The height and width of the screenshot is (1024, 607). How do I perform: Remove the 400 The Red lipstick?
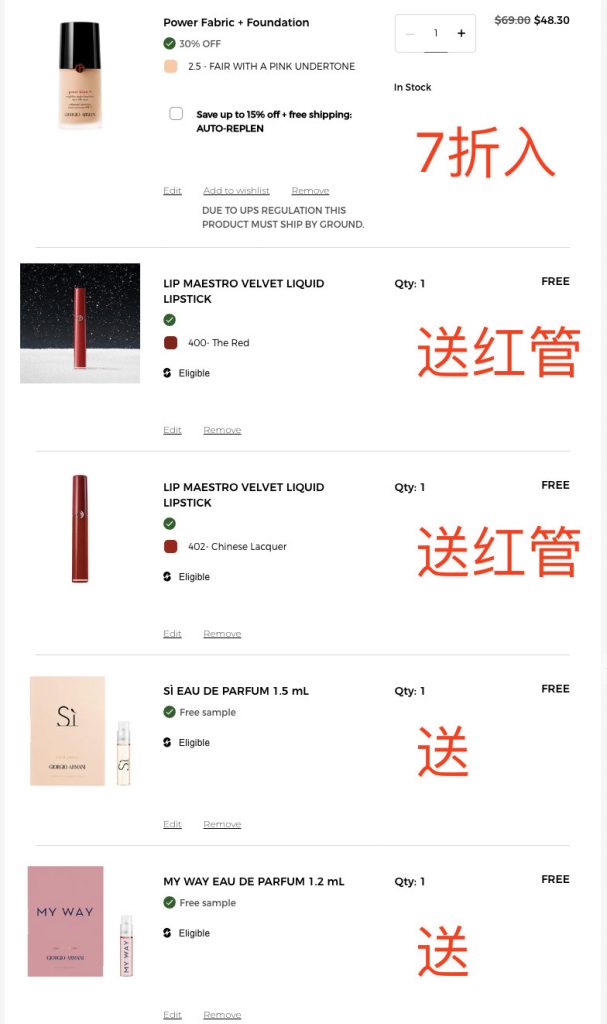coord(222,430)
